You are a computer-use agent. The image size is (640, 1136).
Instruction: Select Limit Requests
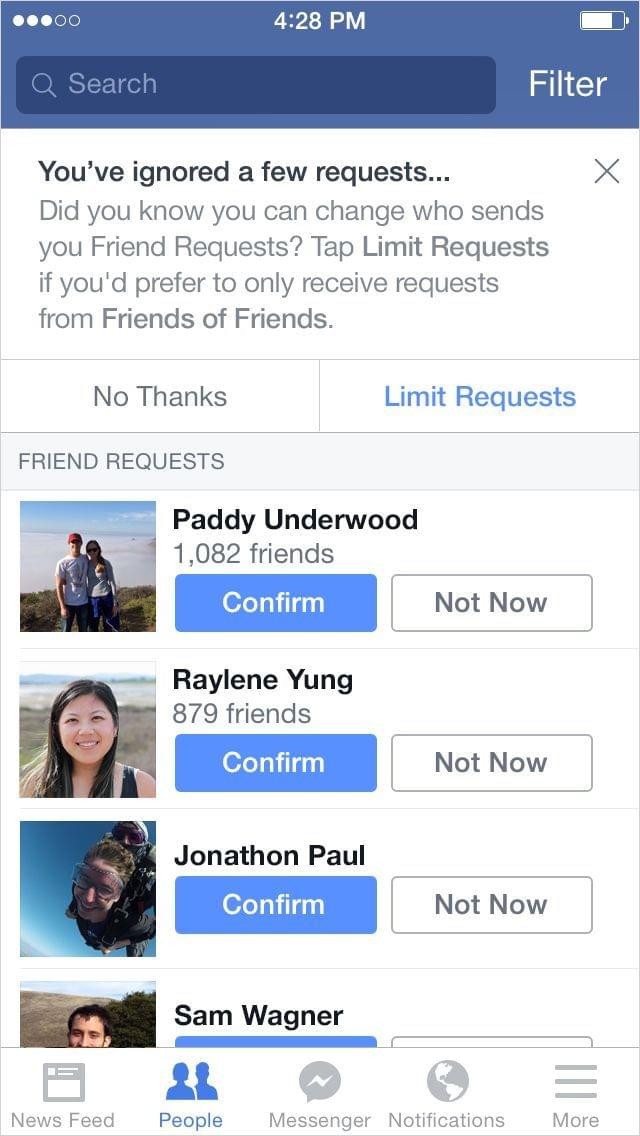click(480, 396)
